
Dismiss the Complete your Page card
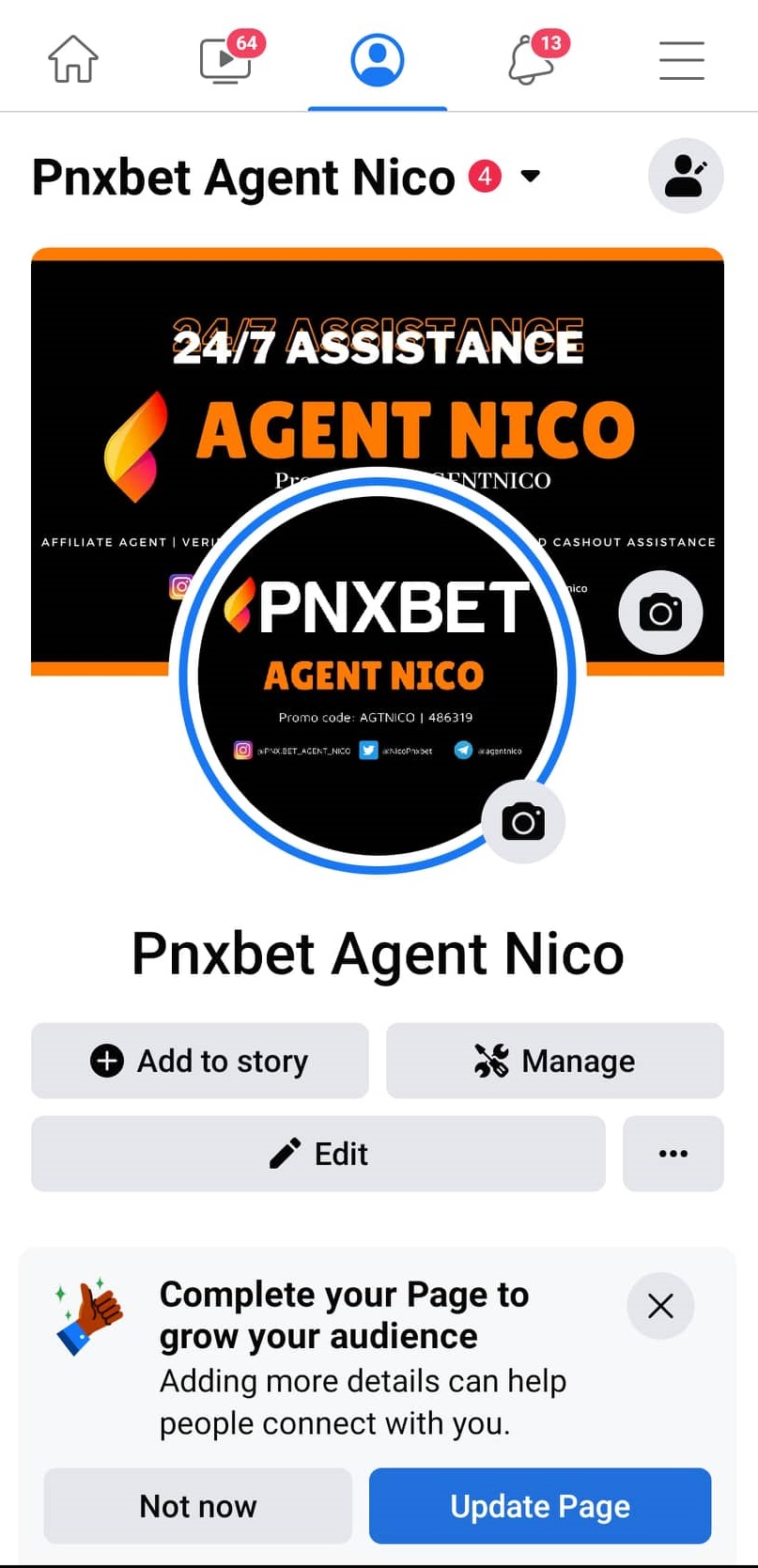tap(660, 1305)
